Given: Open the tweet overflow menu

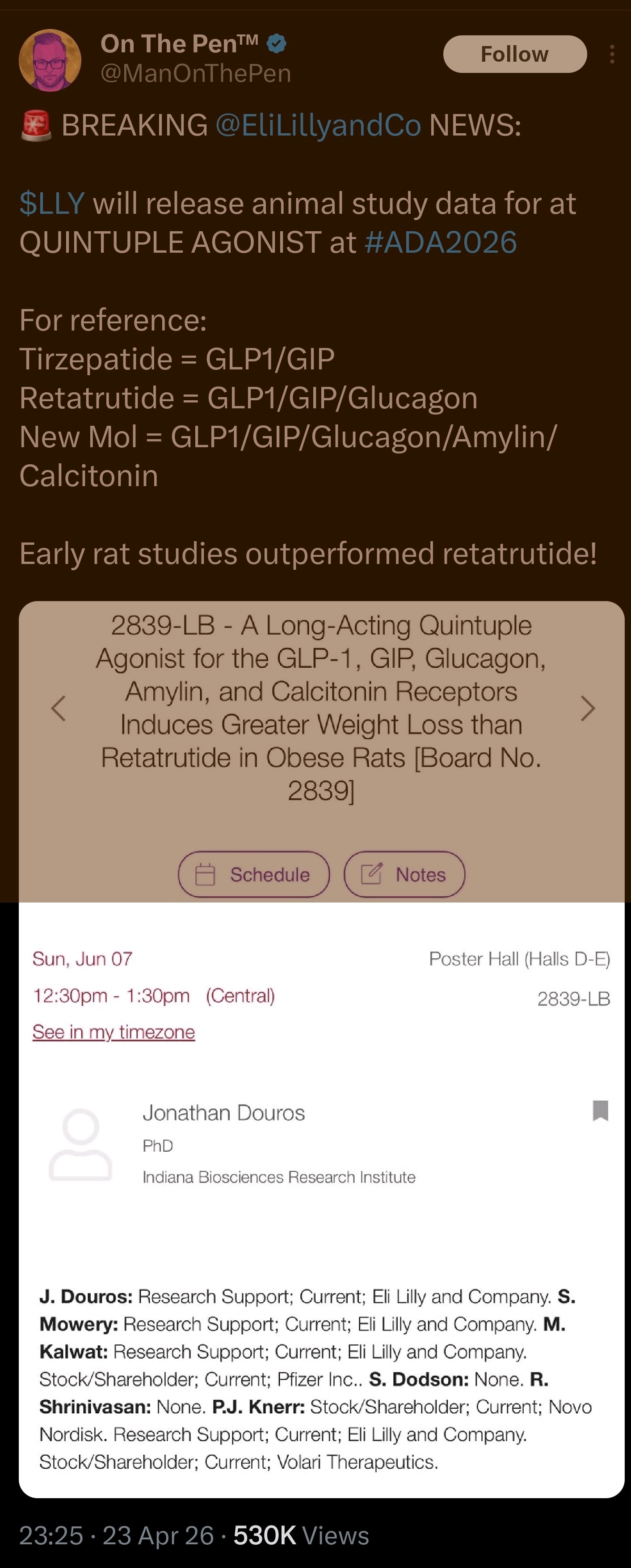Looking at the screenshot, I should tap(611, 54).
